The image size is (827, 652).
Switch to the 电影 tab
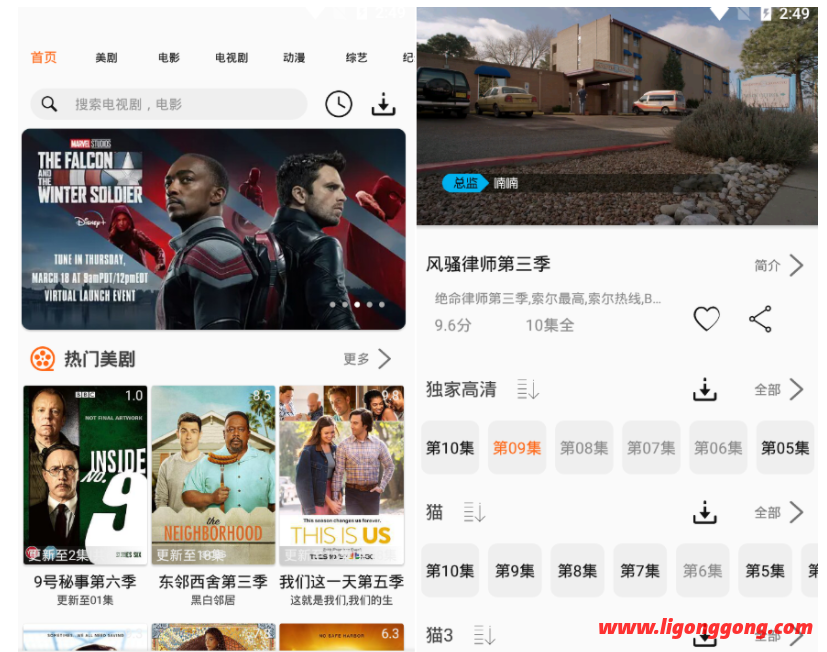(169, 58)
